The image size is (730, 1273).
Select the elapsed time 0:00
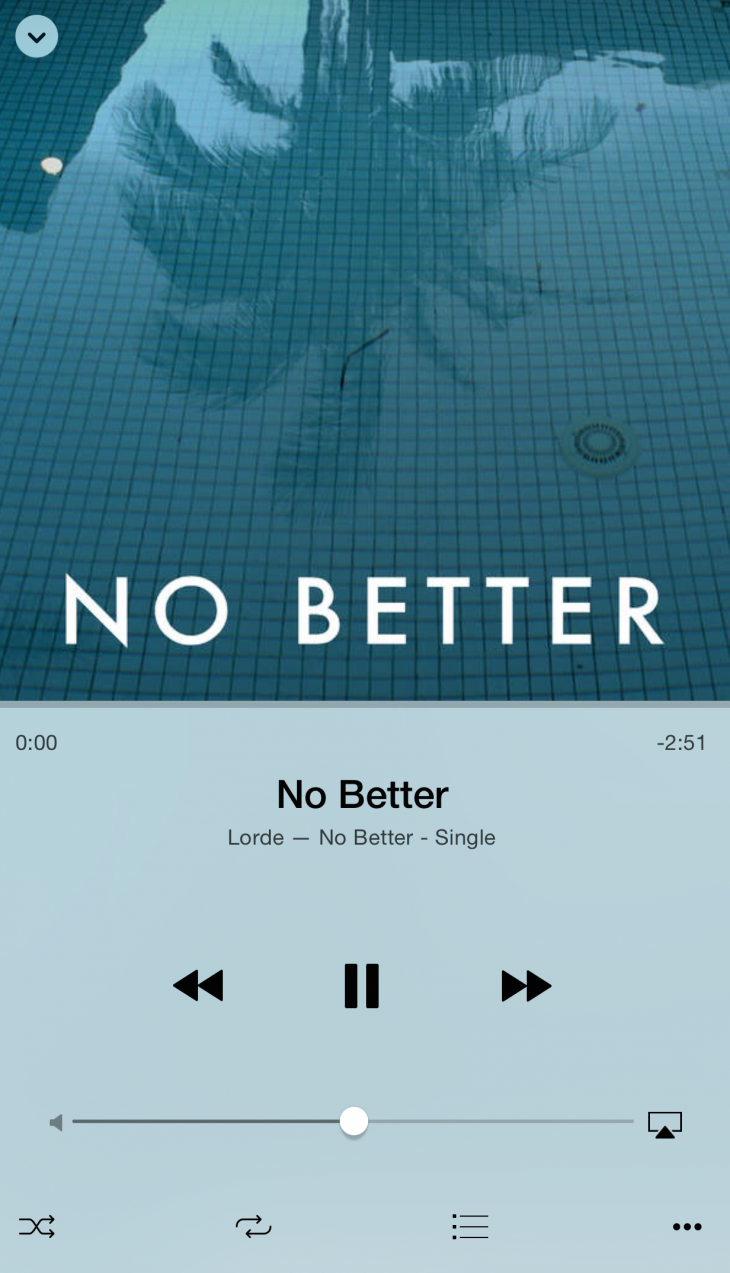point(36,742)
